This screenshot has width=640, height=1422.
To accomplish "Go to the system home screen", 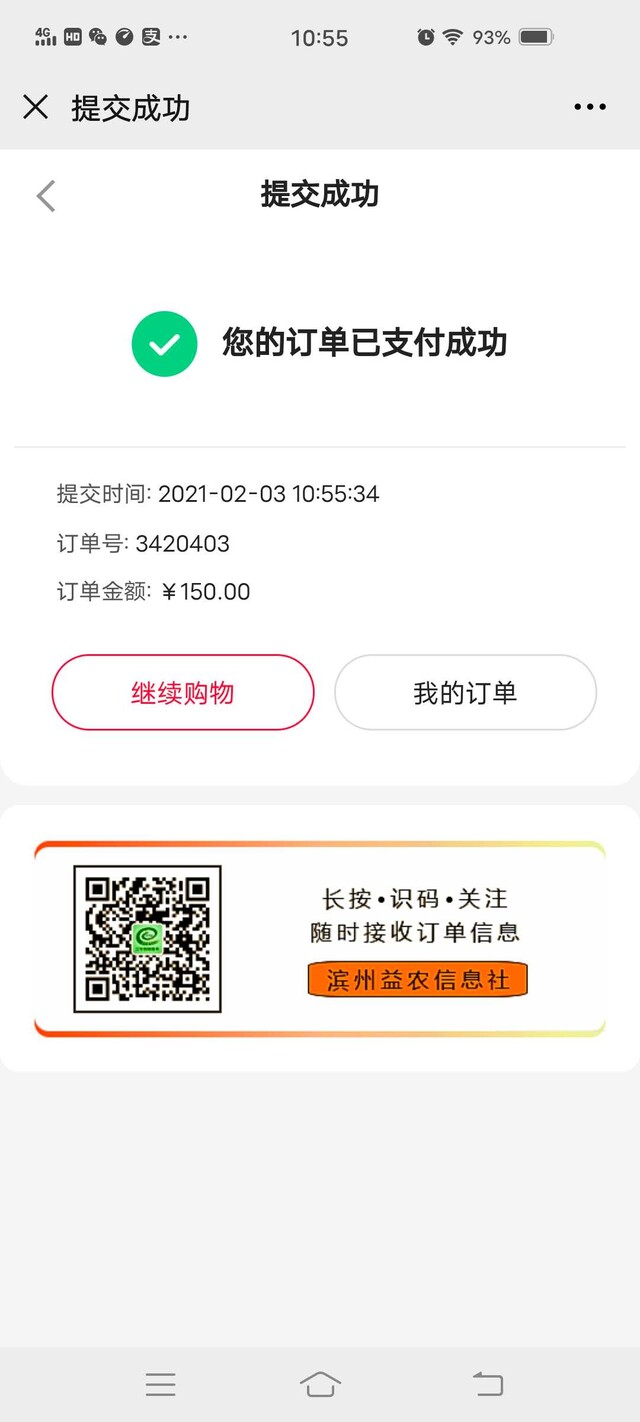I will (320, 1384).
